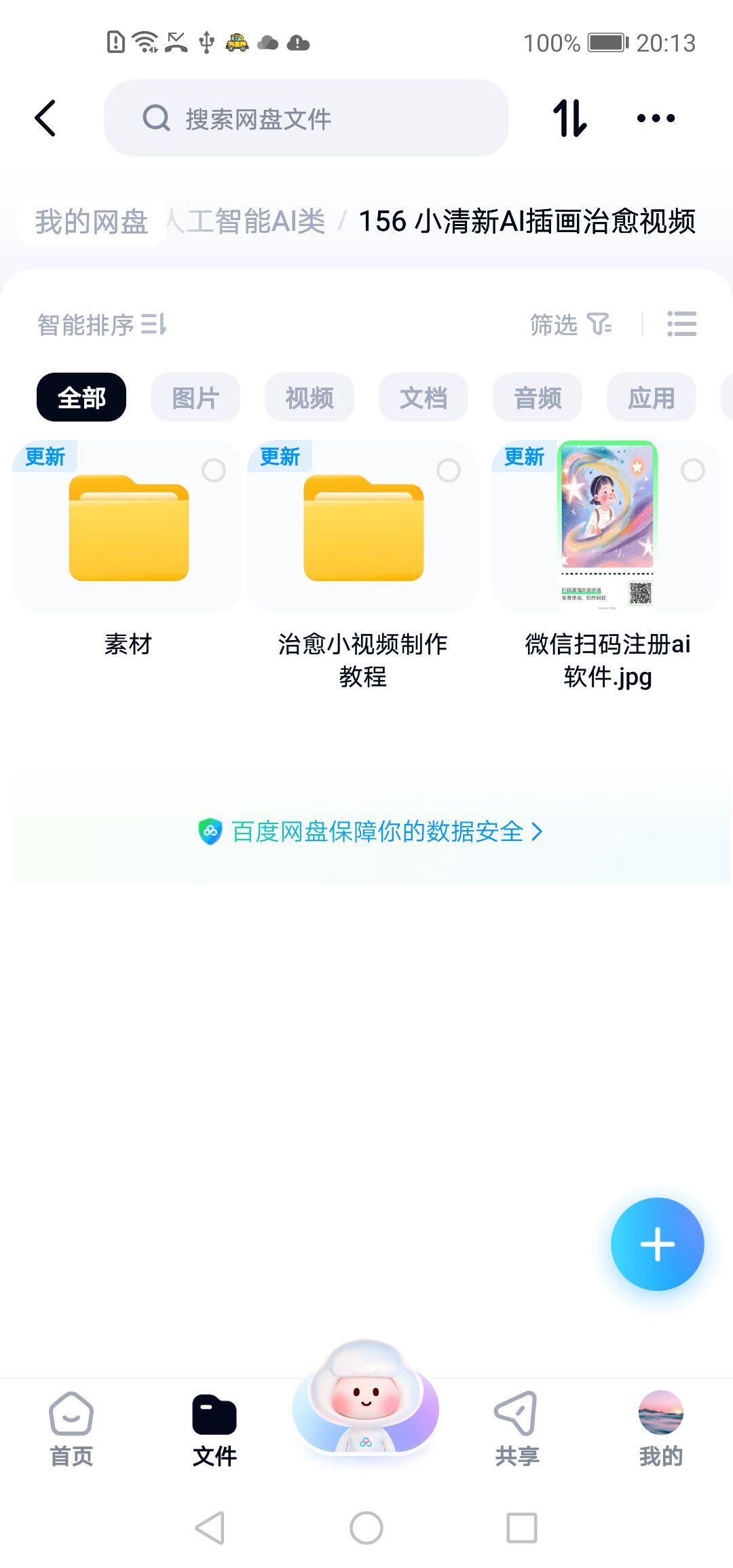
Task: Tap the blue plus upload button
Action: click(x=657, y=1244)
